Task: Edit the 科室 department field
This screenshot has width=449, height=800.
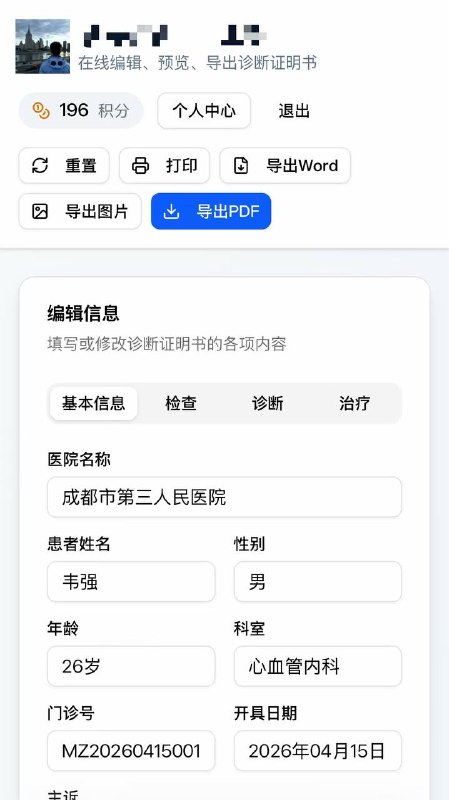Action: click(x=318, y=666)
